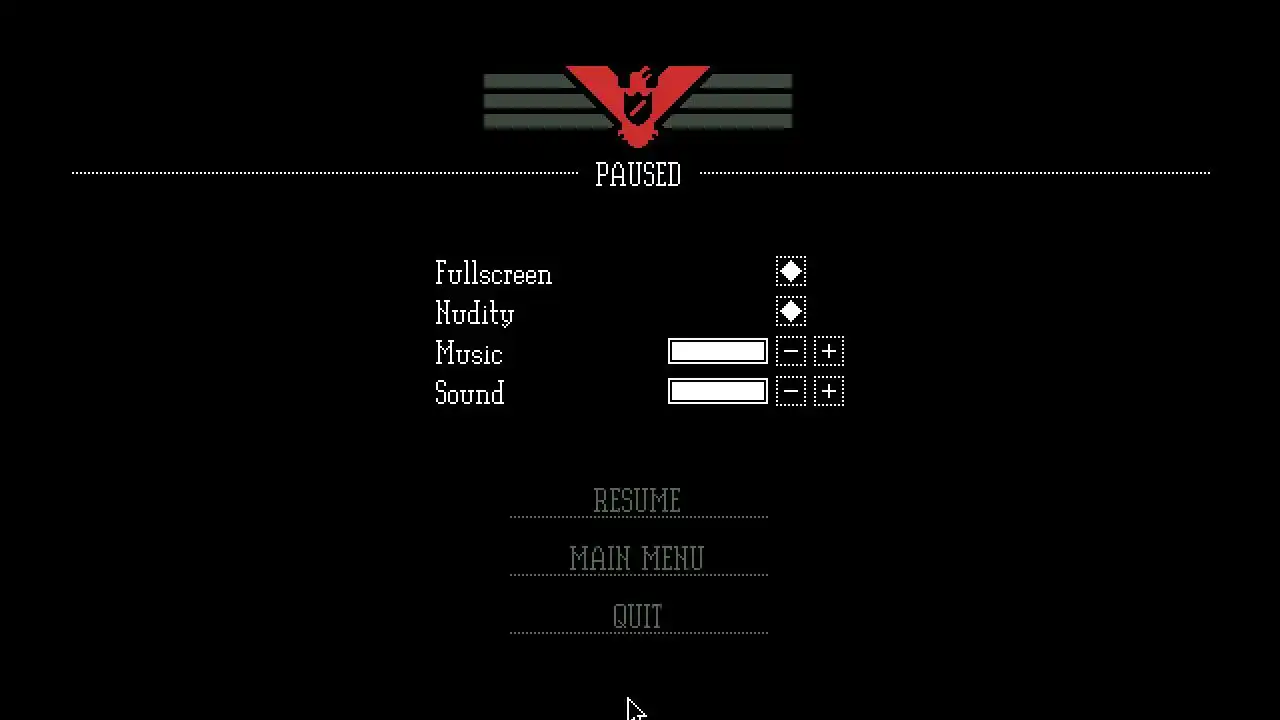1280x720 pixels.
Task: Return to the Main Menu
Action: coord(637,559)
